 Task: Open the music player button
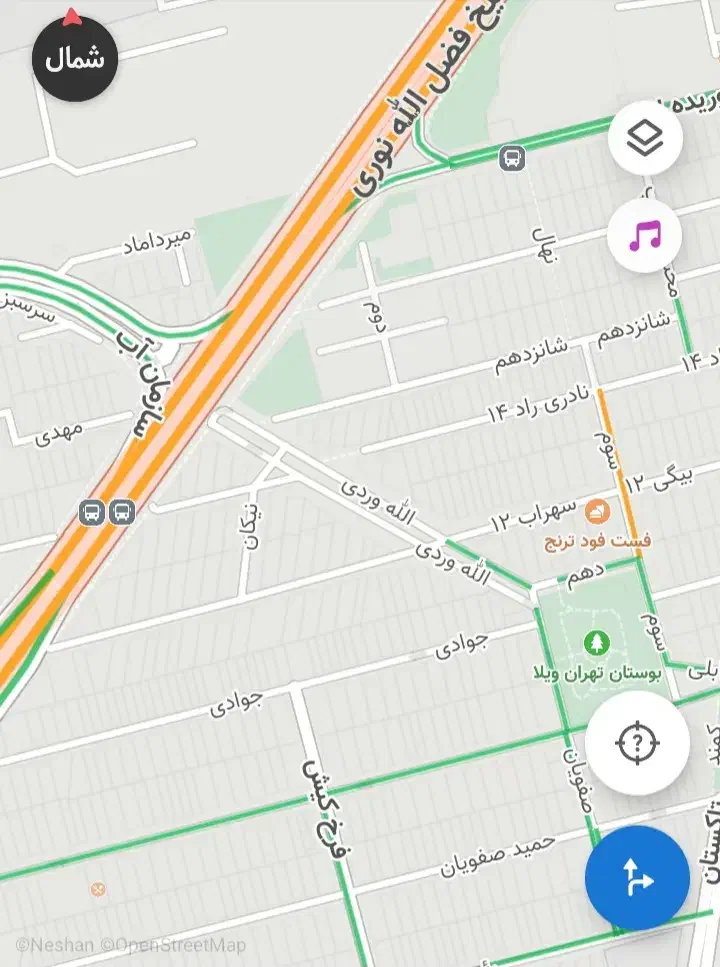(645, 236)
